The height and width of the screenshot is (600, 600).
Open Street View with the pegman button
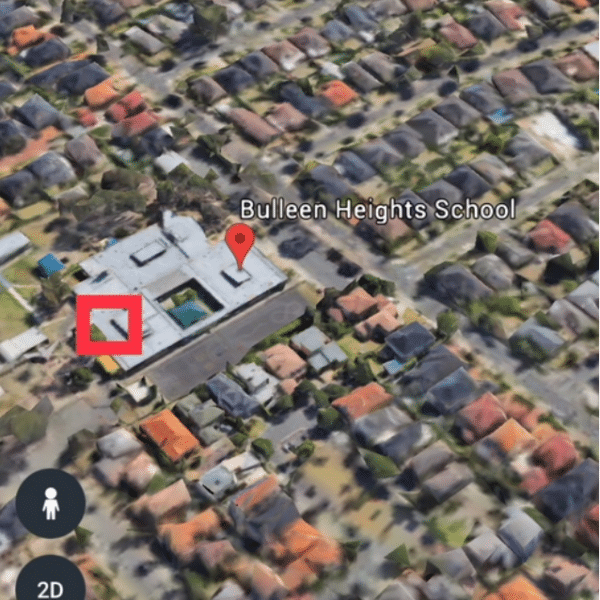(50, 503)
